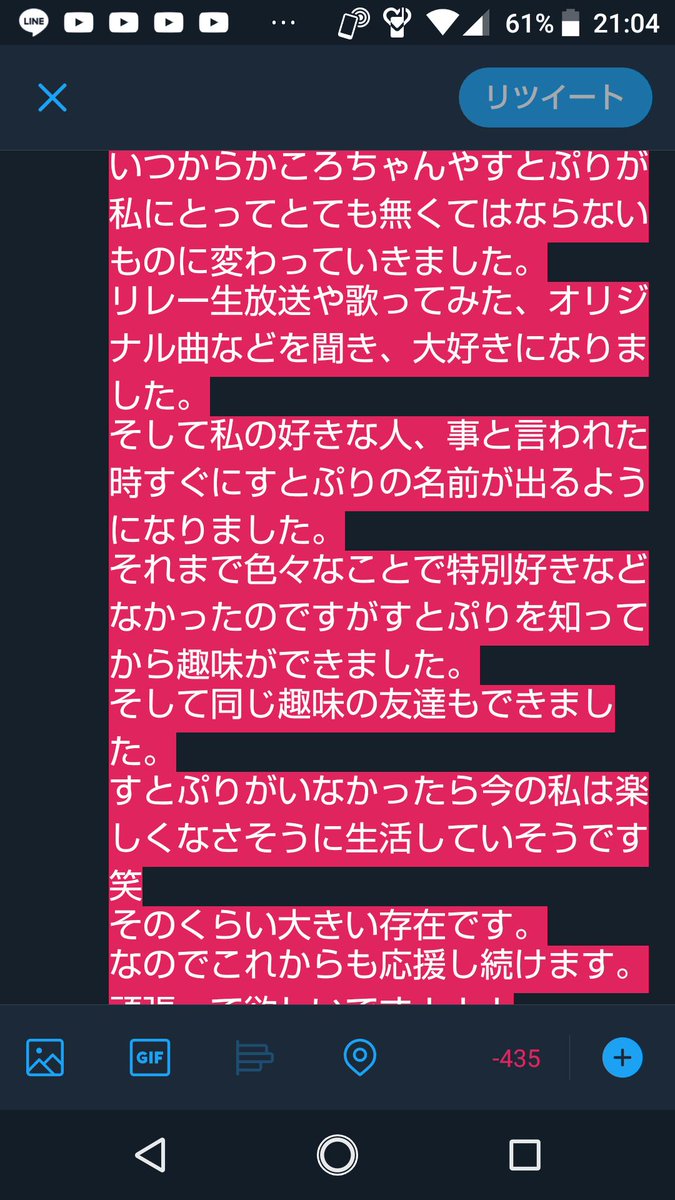Tap the リツイート button
Viewport: 675px width, 1200px height.
click(555, 97)
